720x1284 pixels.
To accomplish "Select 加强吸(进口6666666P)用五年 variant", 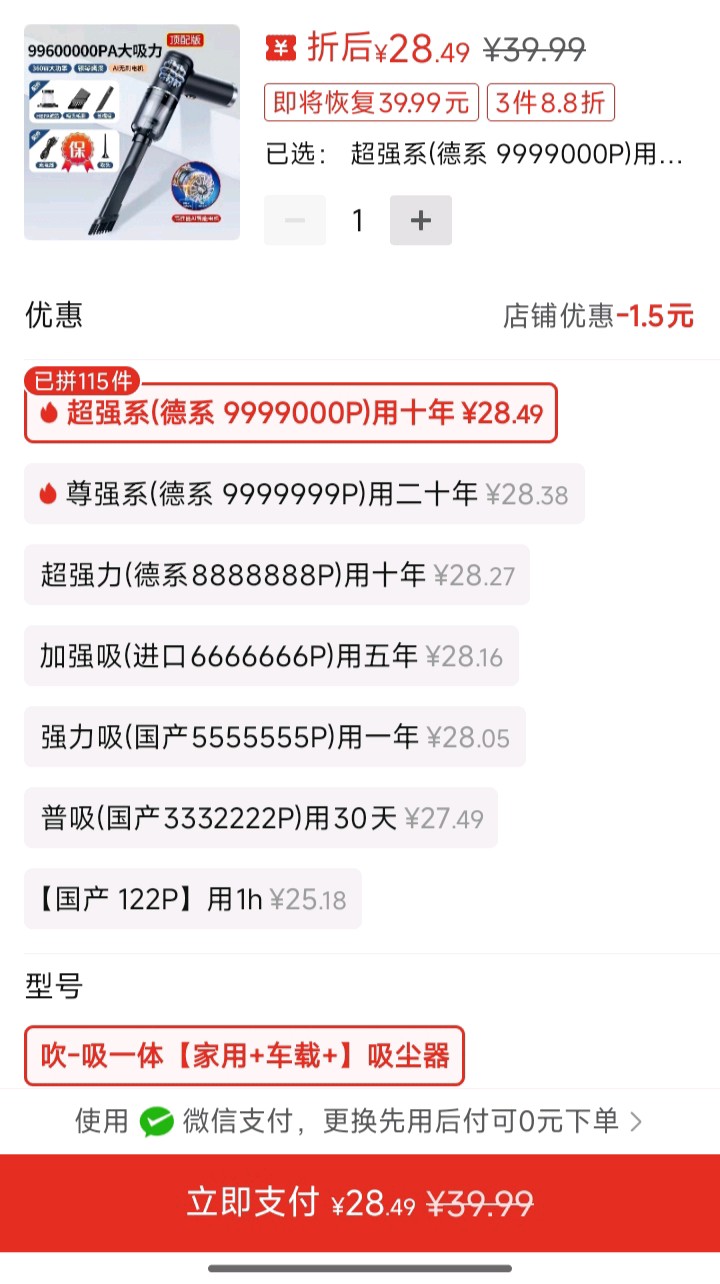I will point(271,656).
